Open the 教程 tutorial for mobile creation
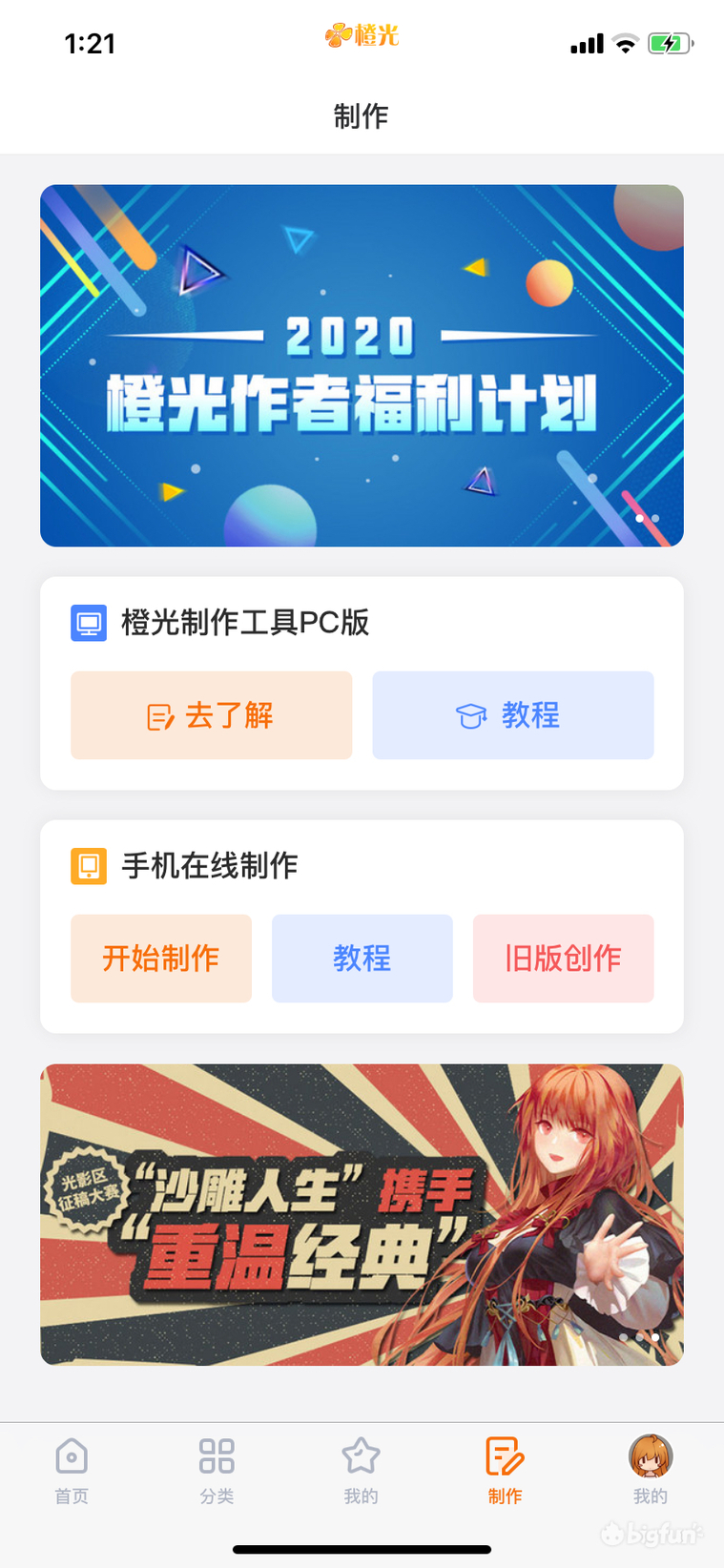The height and width of the screenshot is (1568, 724). (x=362, y=958)
